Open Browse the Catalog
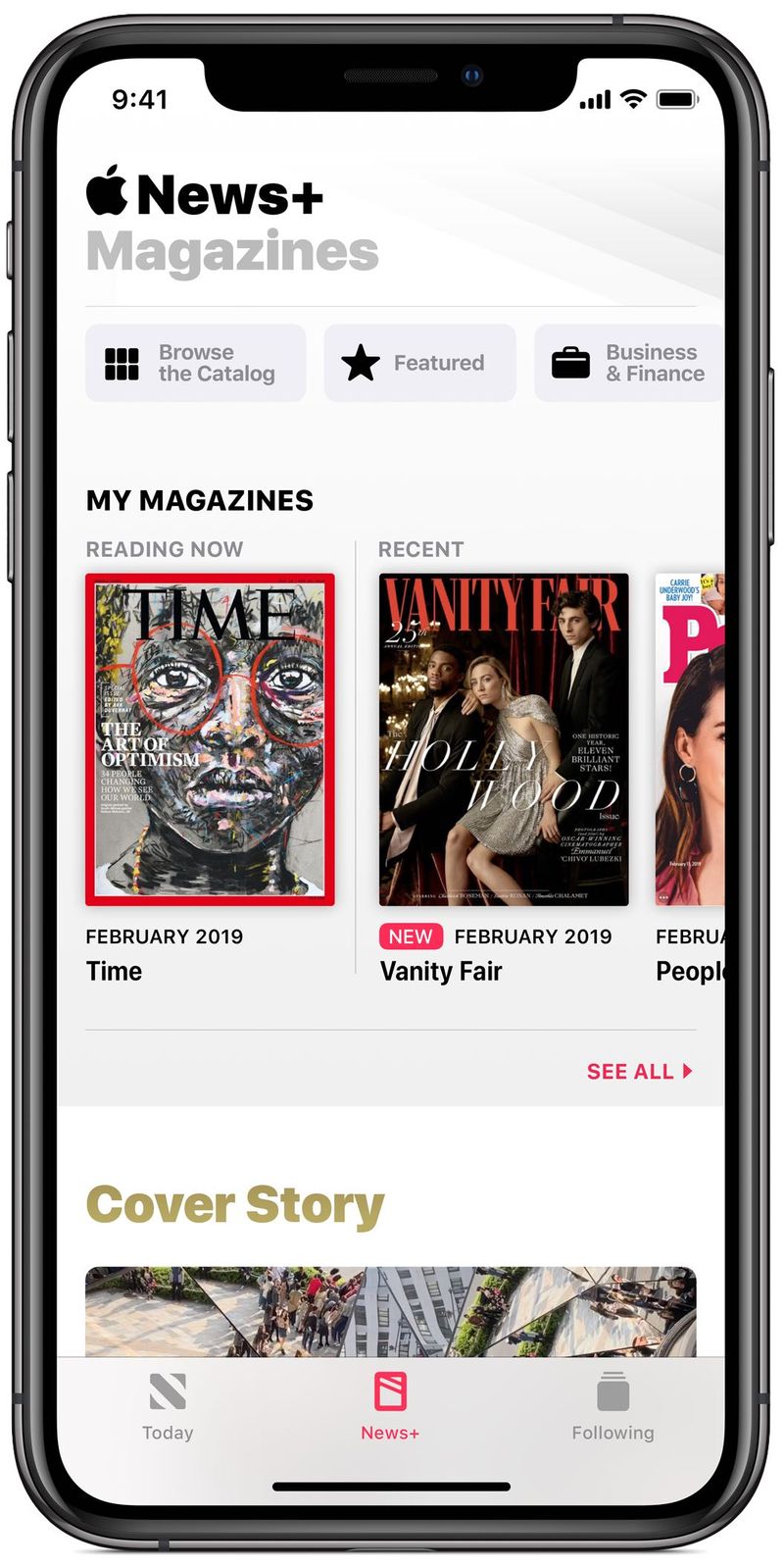The image size is (784, 1566). 195,363
